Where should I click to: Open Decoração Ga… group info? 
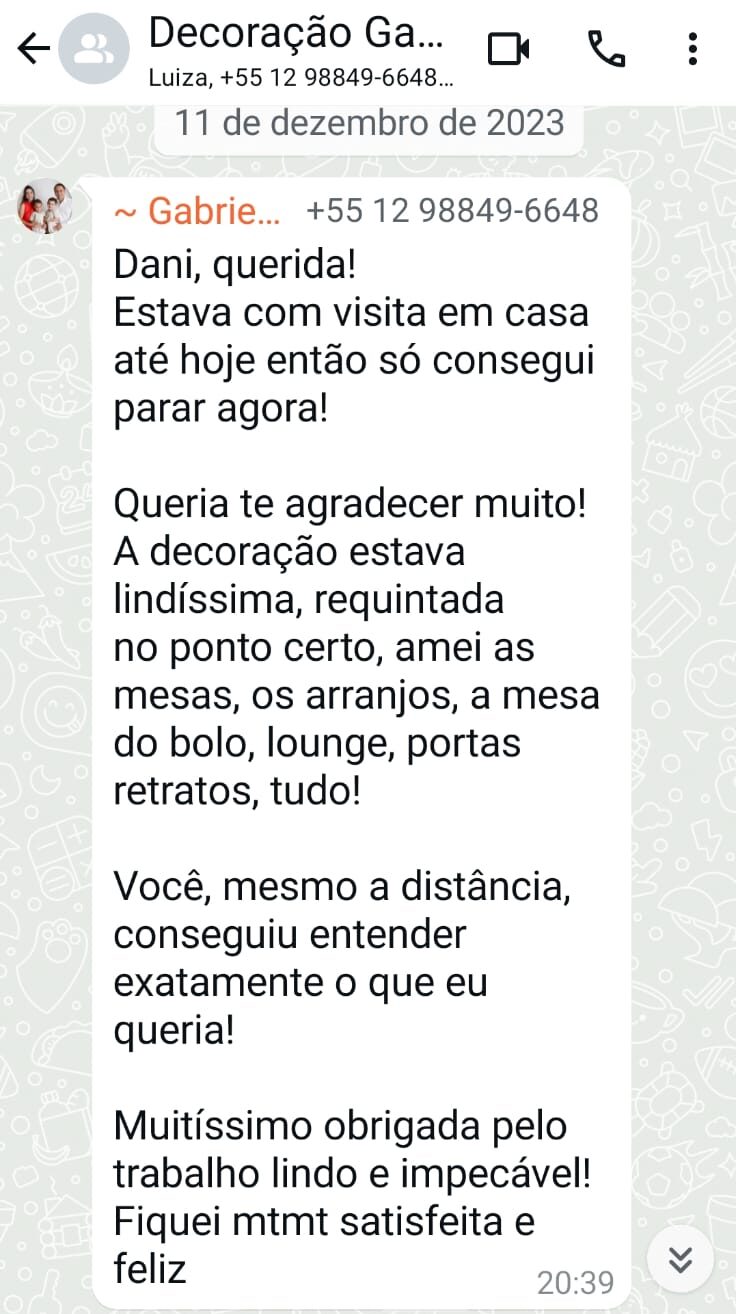[296, 49]
